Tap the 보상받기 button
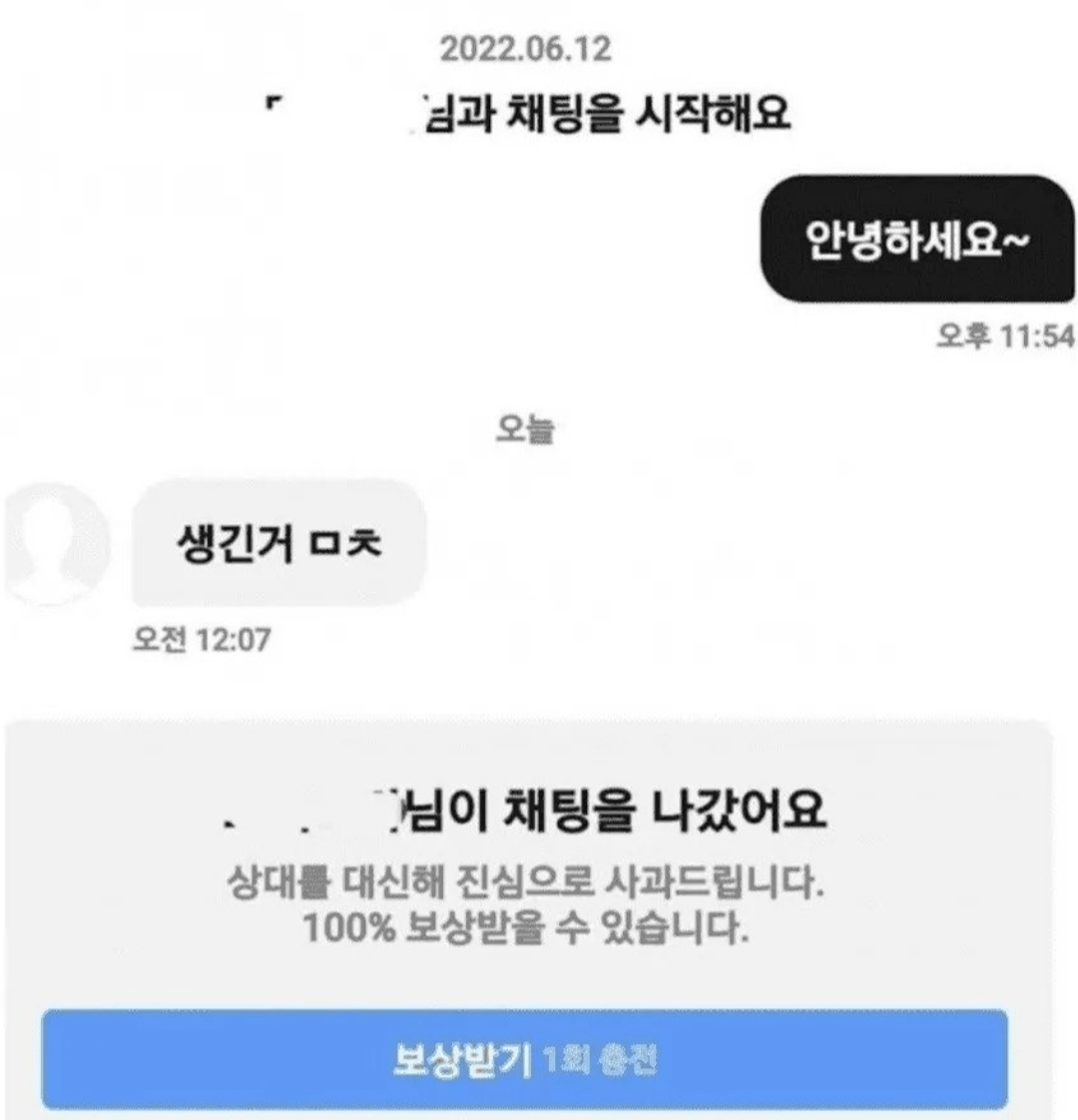1078x1120 pixels. [x=524, y=1059]
